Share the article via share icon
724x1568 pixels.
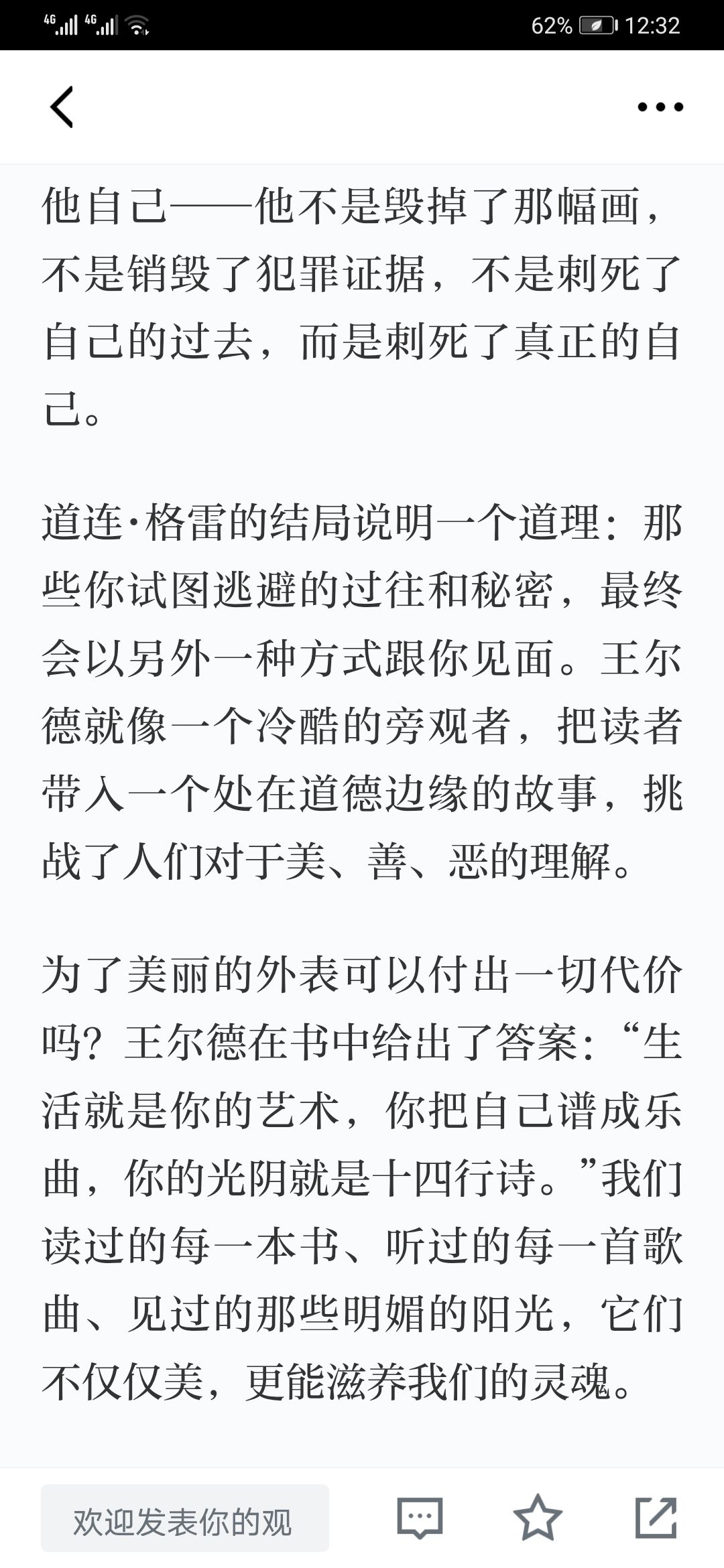tap(656, 1517)
